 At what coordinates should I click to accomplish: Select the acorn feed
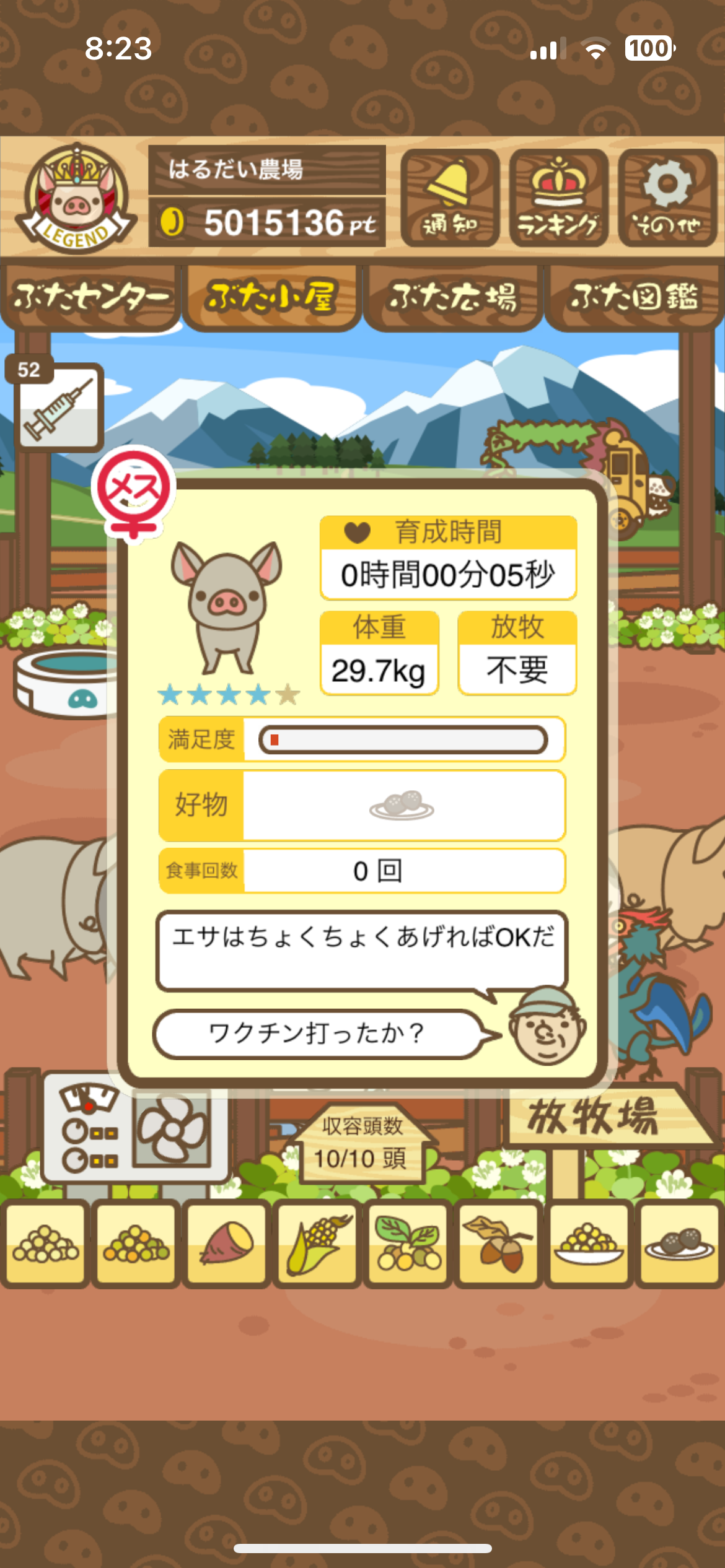tap(498, 1243)
